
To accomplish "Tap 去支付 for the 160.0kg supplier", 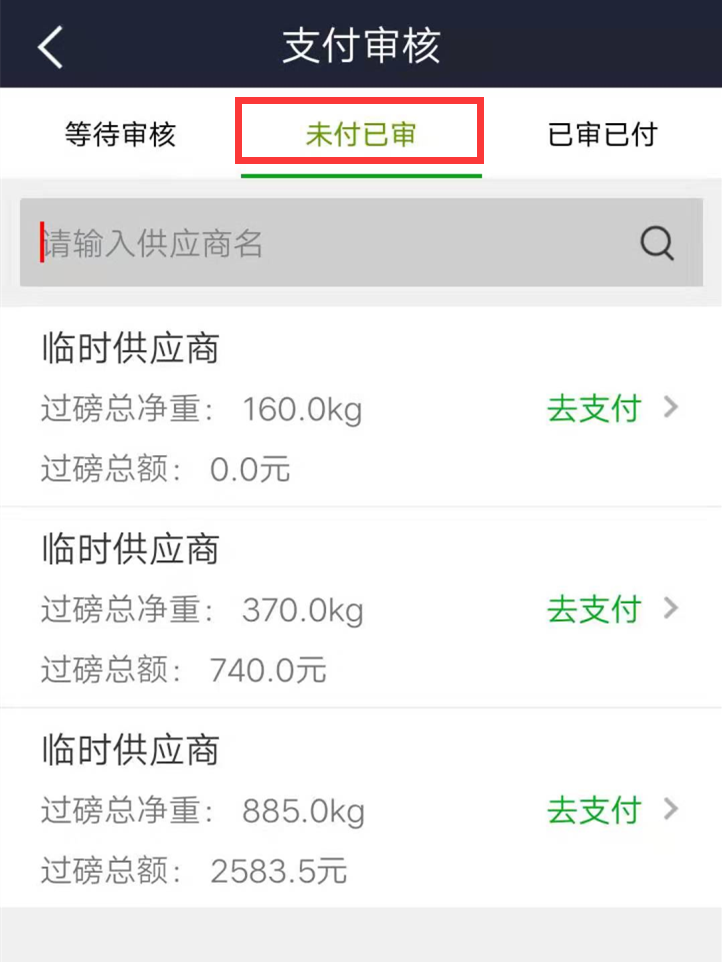I will [x=594, y=408].
